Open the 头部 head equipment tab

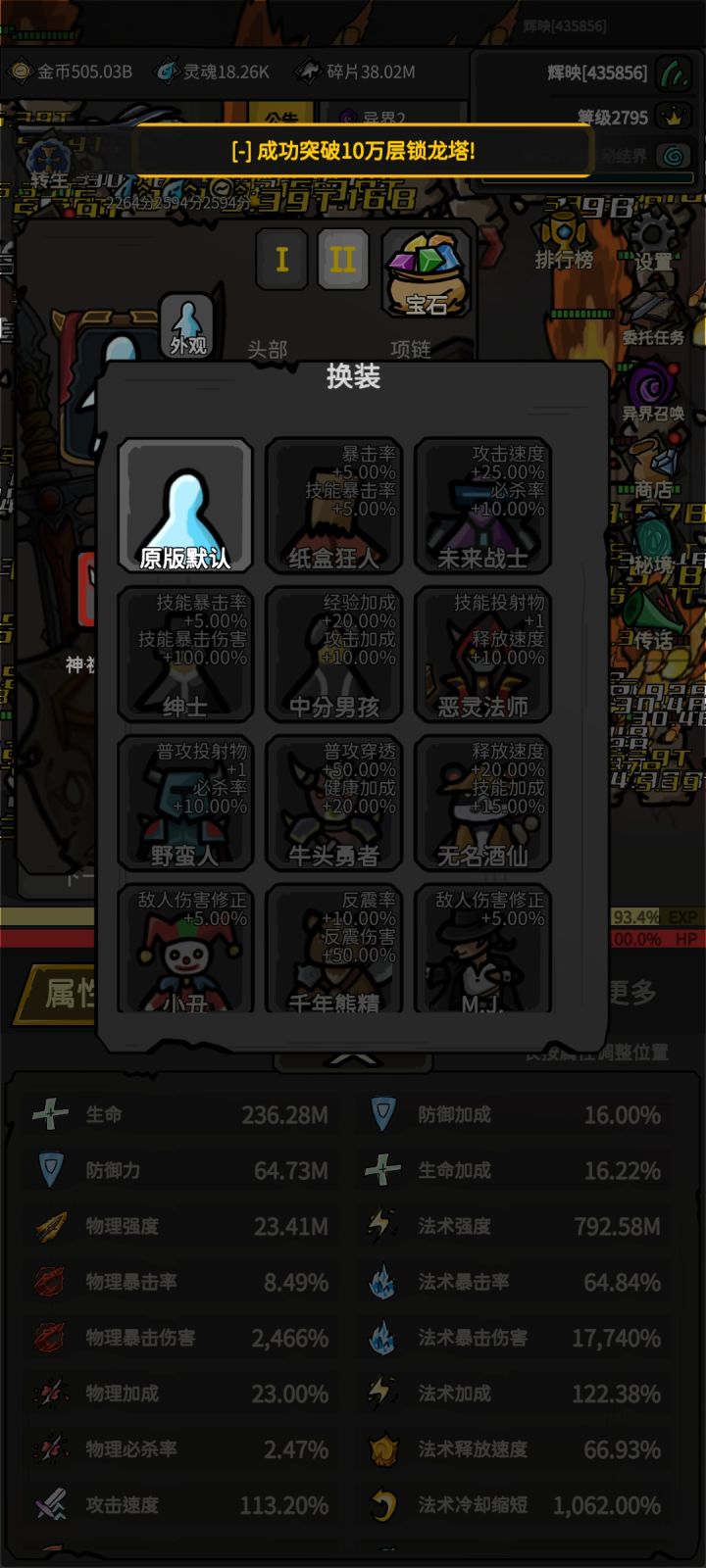click(x=272, y=348)
